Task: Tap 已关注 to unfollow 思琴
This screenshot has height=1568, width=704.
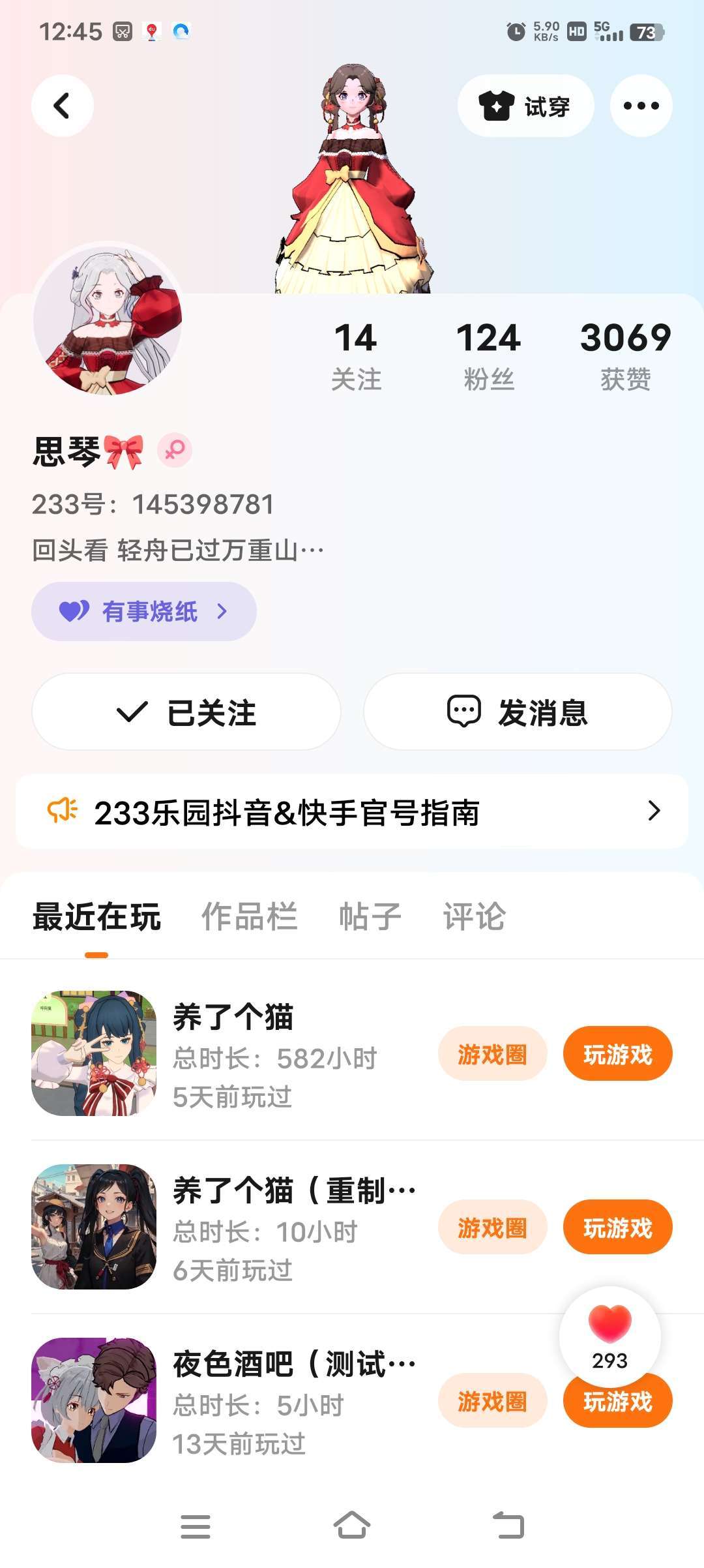Action: pos(186,712)
